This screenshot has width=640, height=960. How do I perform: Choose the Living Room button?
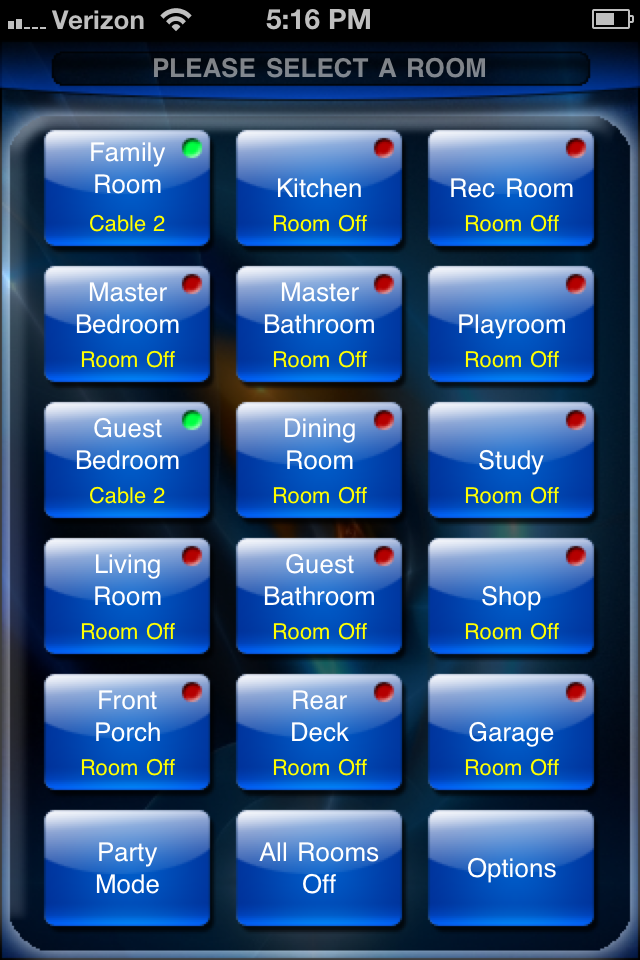[127, 595]
